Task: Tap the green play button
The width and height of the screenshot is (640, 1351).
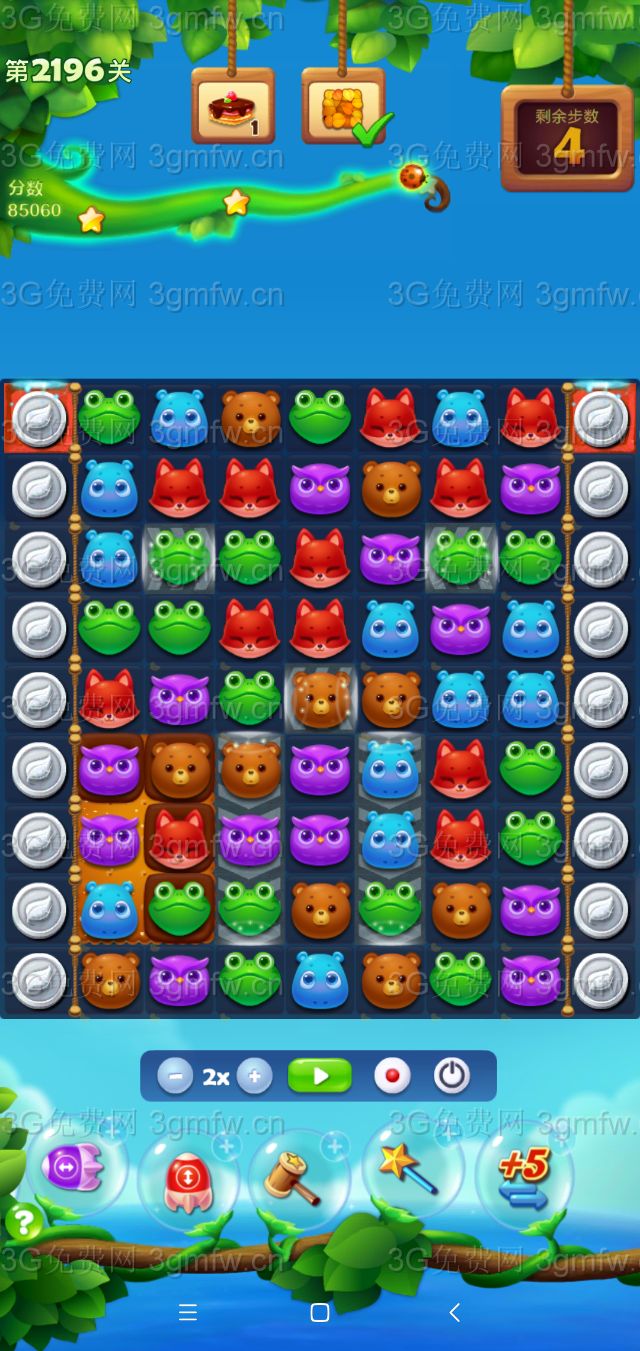Action: 320,1076
